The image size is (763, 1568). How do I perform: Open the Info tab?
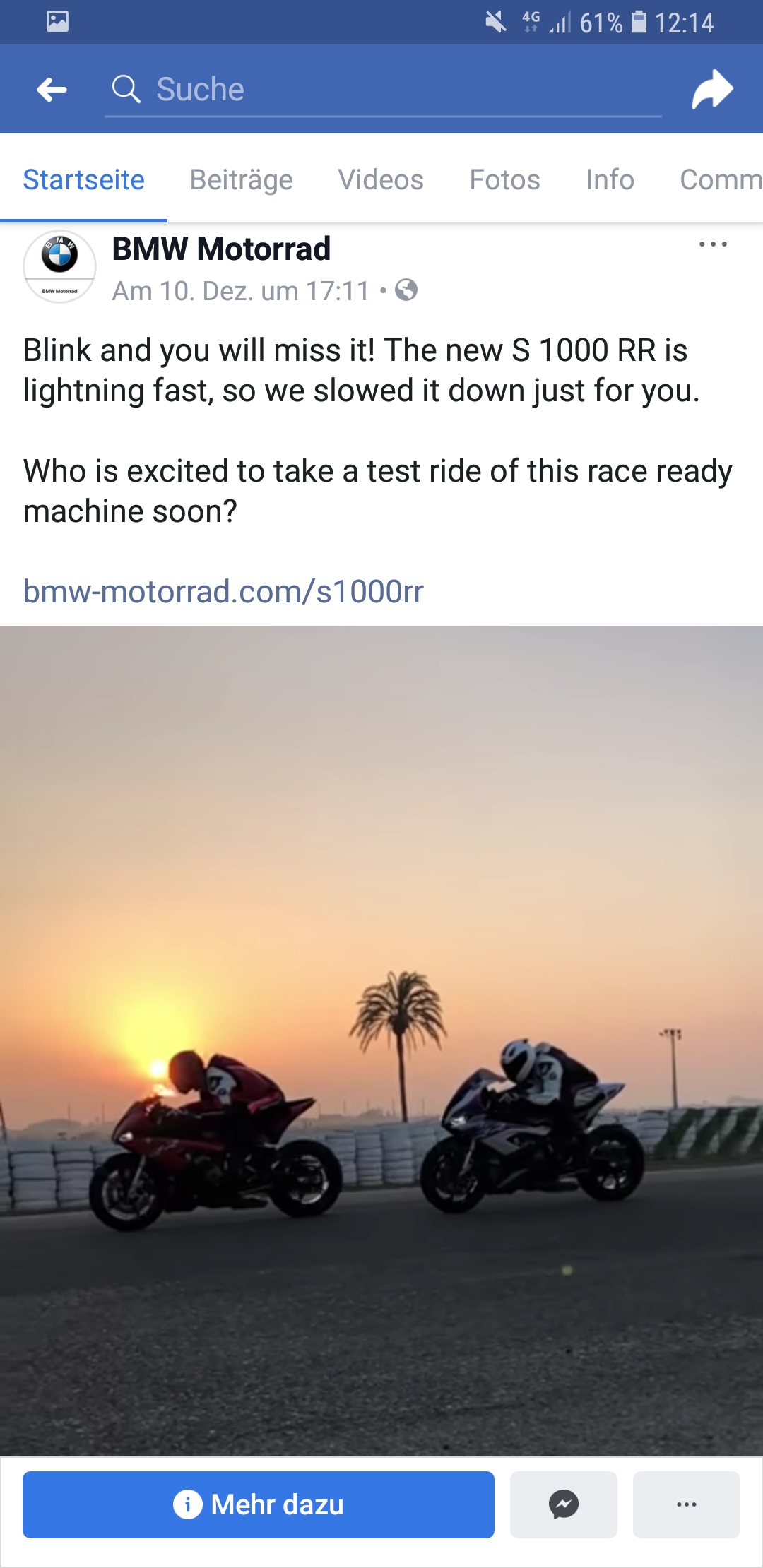pos(610,180)
